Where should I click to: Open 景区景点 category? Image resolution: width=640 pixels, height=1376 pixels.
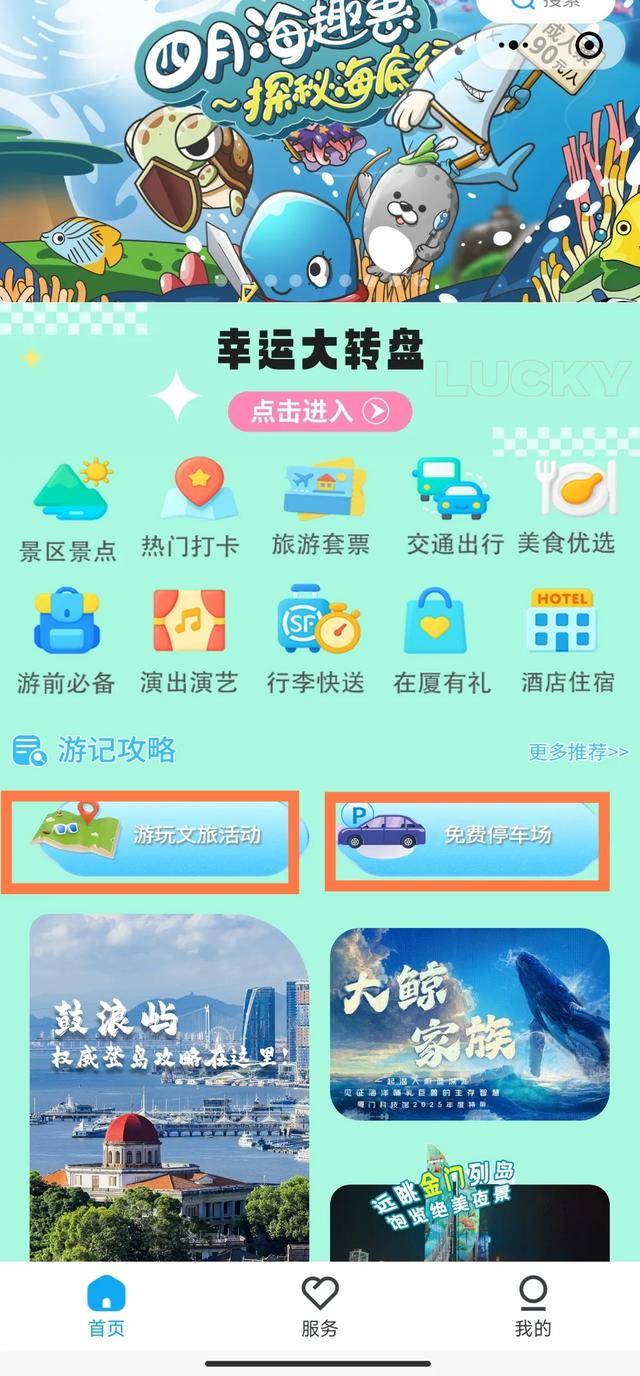coord(68,510)
